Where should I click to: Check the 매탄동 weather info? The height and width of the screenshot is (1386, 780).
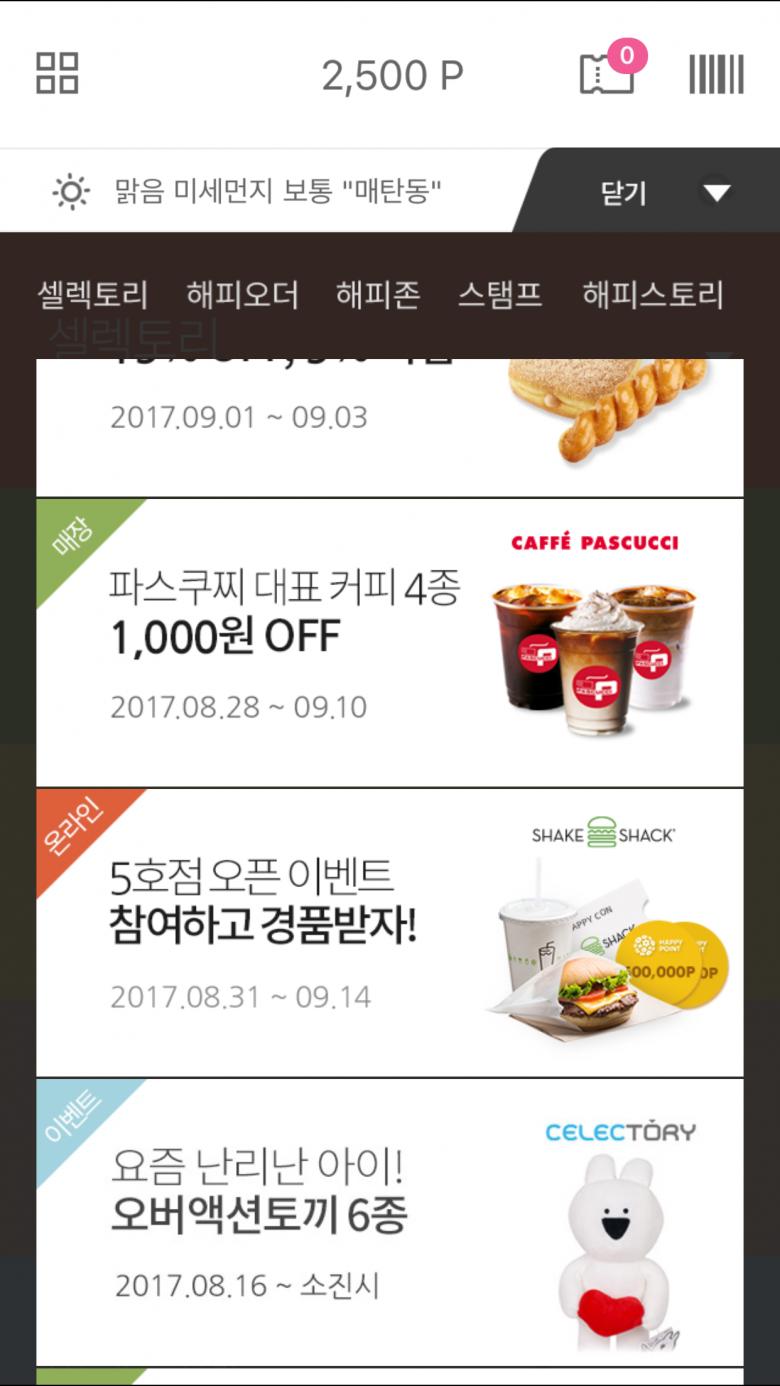[x=250, y=190]
